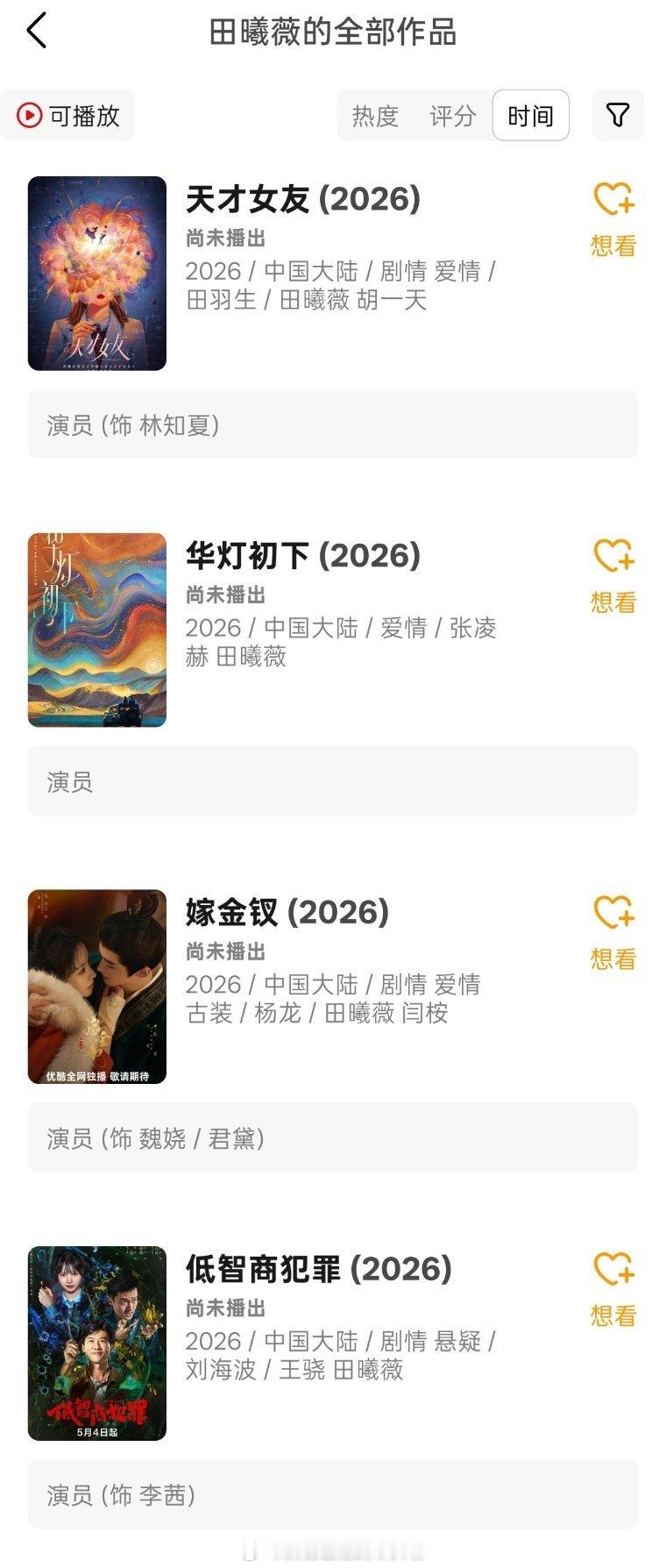Switch sorting to 评分
Viewport: 666px width, 1568px height.
click(451, 115)
